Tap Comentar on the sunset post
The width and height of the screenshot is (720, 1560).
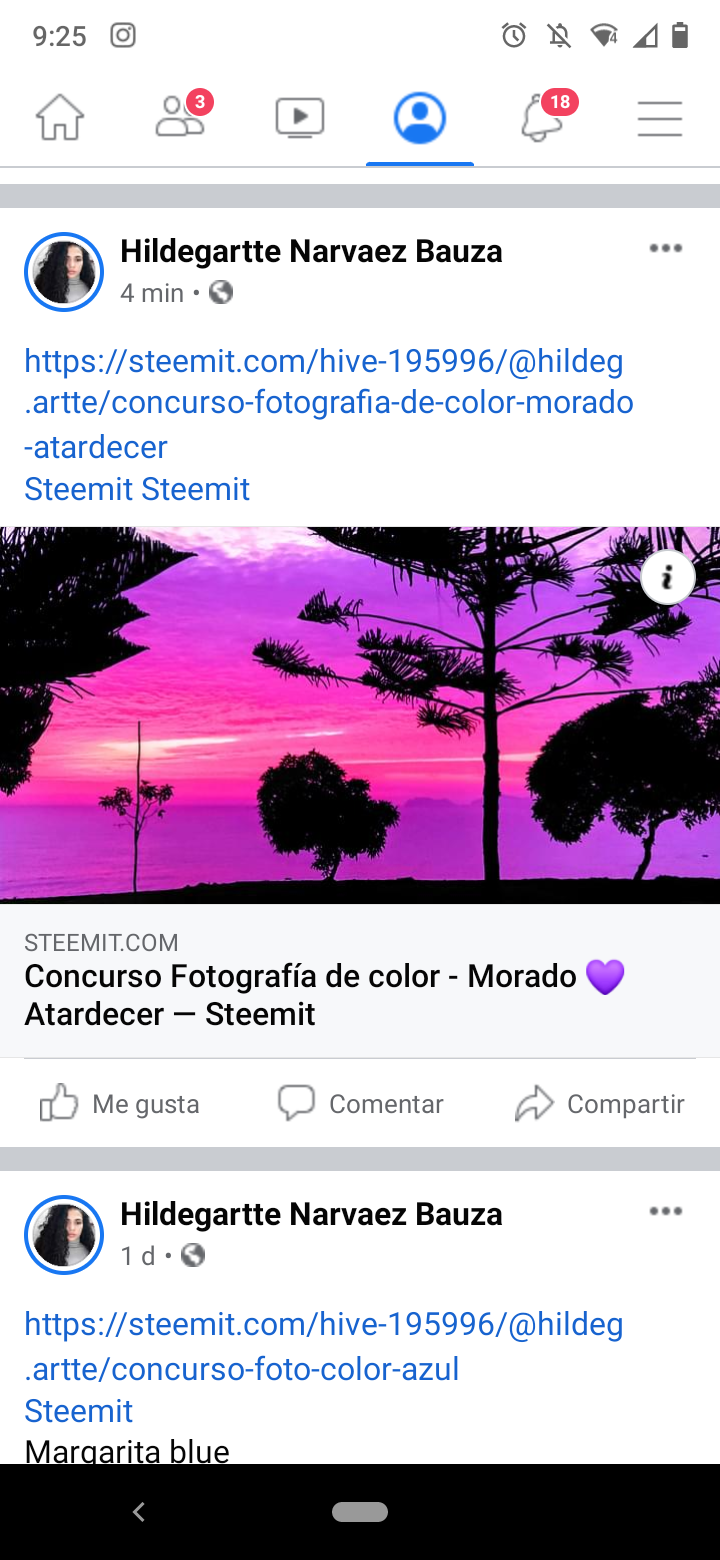coord(360,1104)
